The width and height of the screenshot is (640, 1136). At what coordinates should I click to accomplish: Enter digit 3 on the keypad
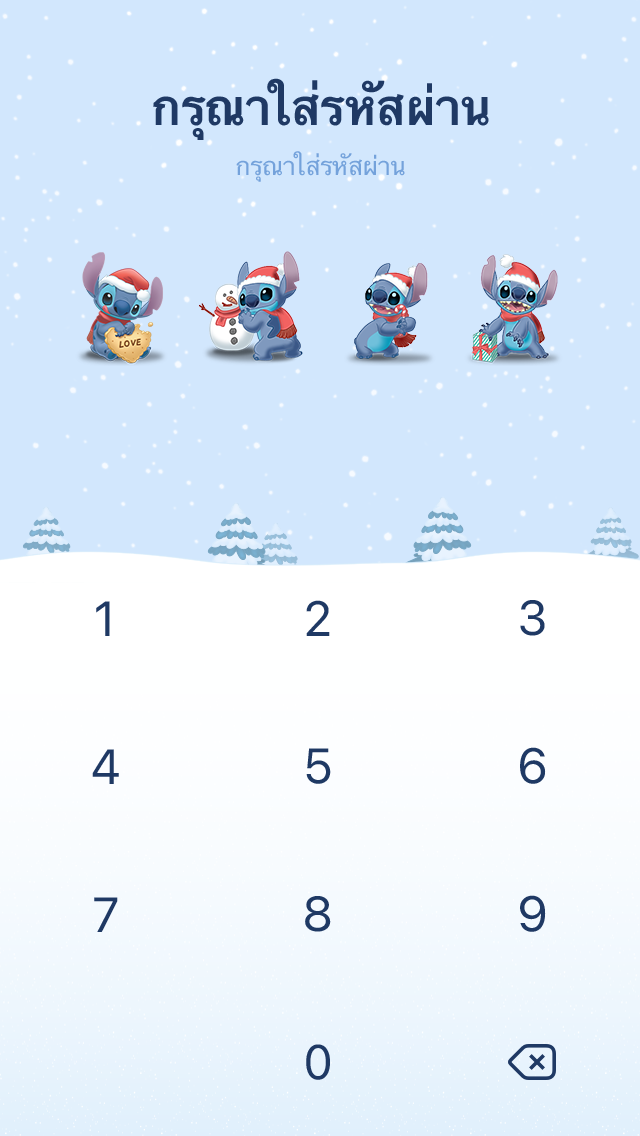pyautogui.click(x=532, y=620)
